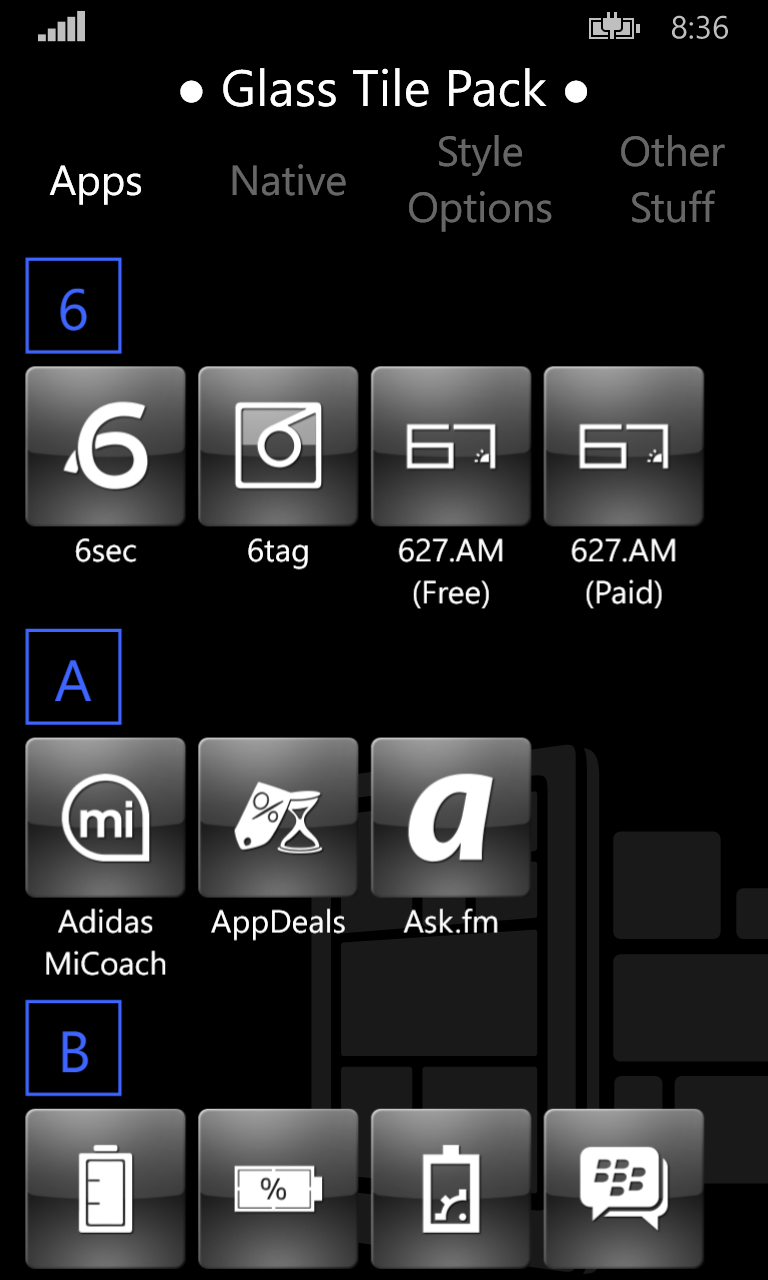Open the Style Options tab
This screenshot has width=768, height=1280.
[x=480, y=180]
